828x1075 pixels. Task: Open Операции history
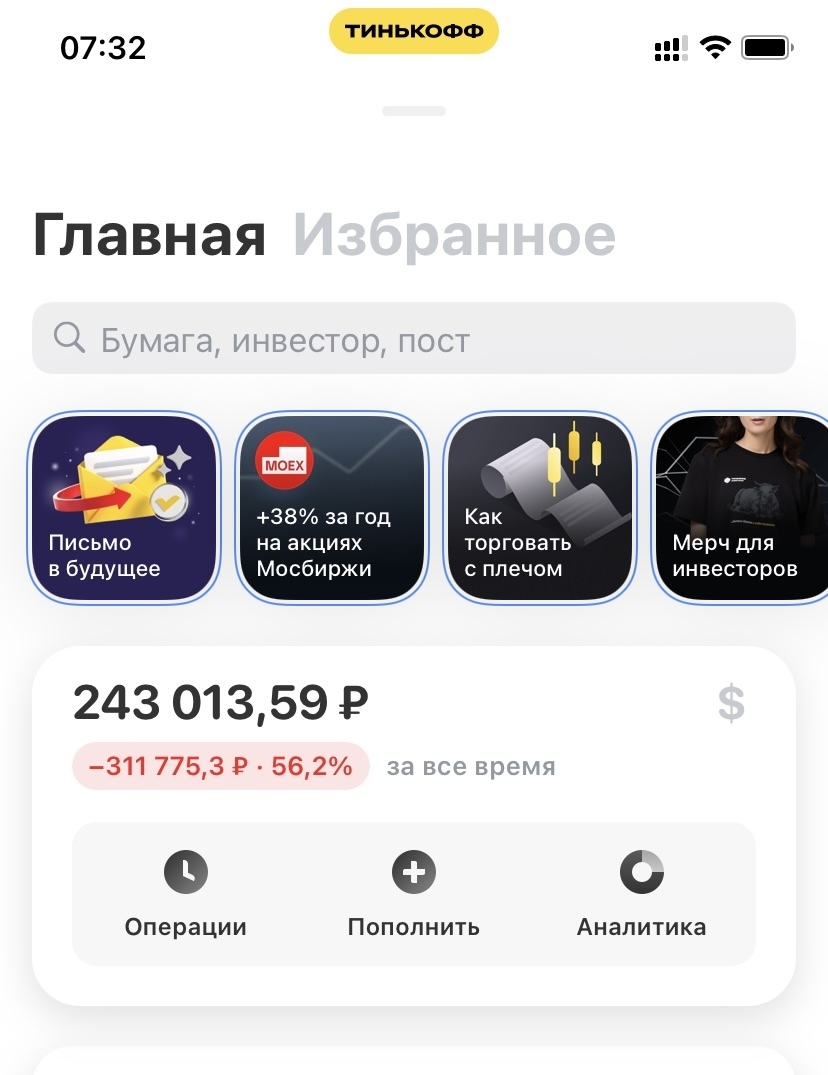185,895
